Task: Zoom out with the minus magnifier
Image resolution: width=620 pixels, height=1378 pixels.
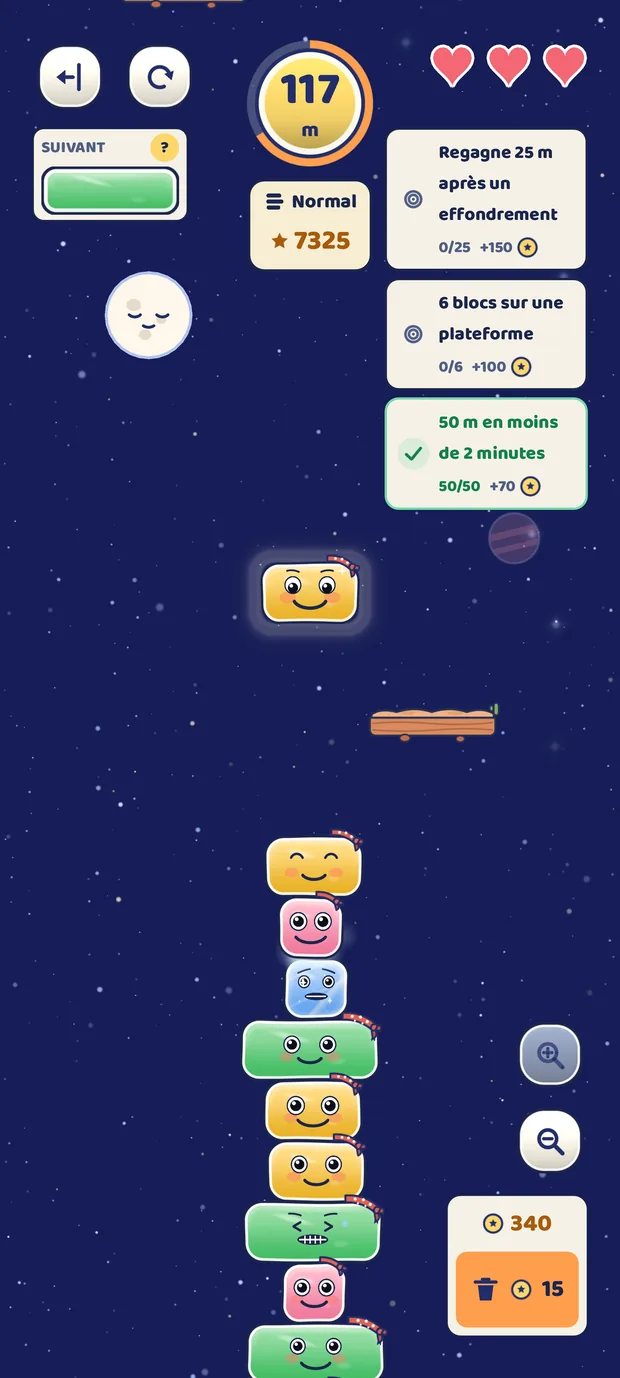Action: [550, 1140]
